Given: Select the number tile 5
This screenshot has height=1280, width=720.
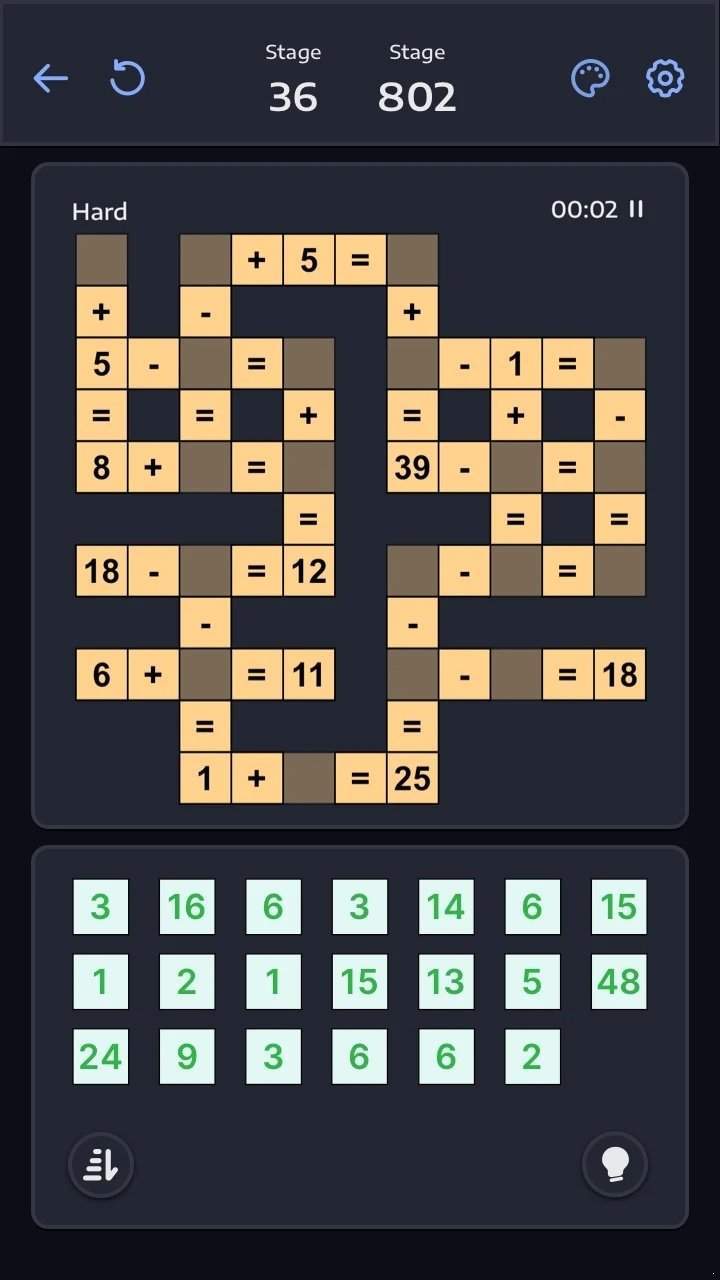Looking at the screenshot, I should pyautogui.click(x=532, y=982).
